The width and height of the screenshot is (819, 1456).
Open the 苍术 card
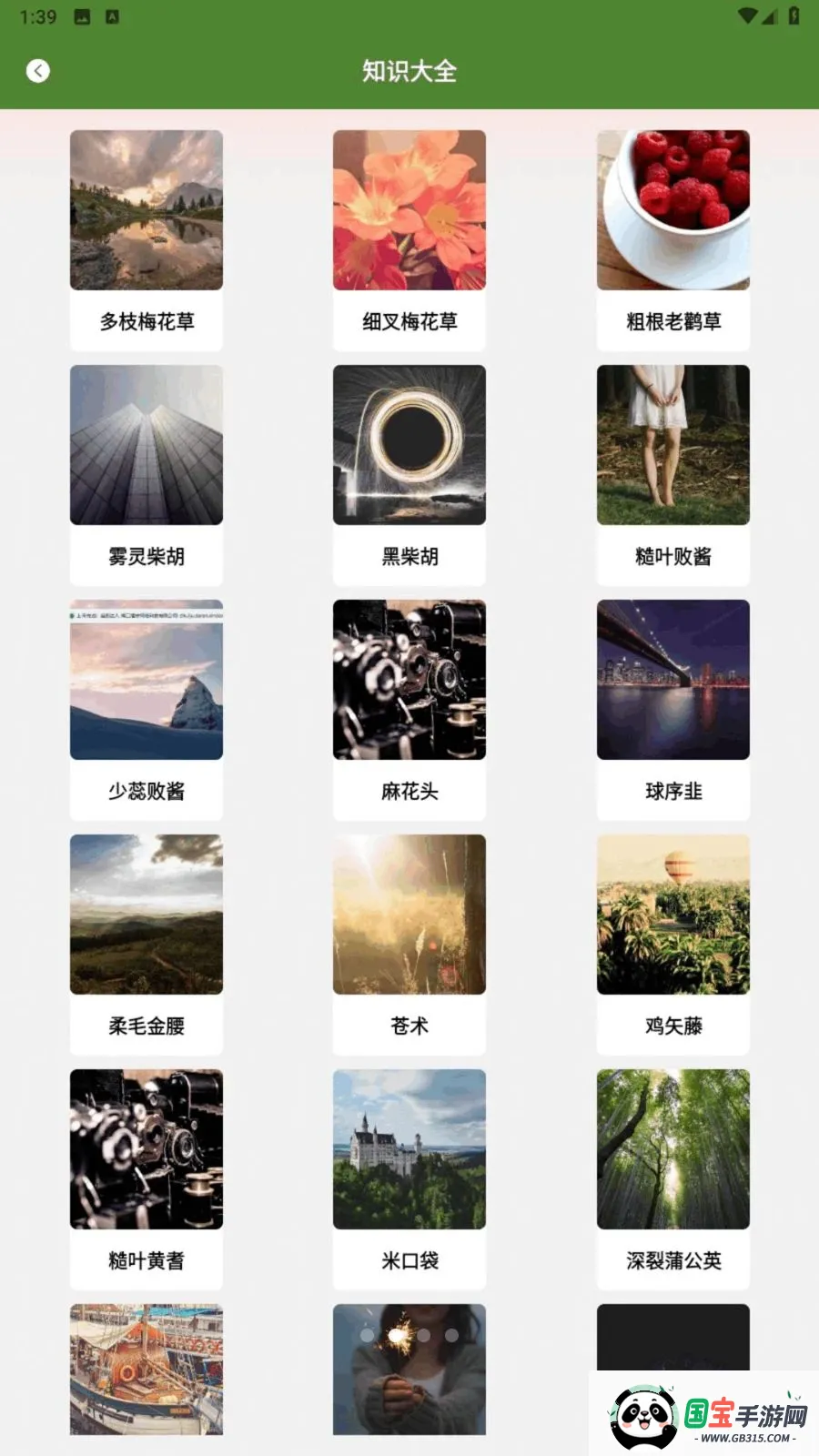point(409,945)
